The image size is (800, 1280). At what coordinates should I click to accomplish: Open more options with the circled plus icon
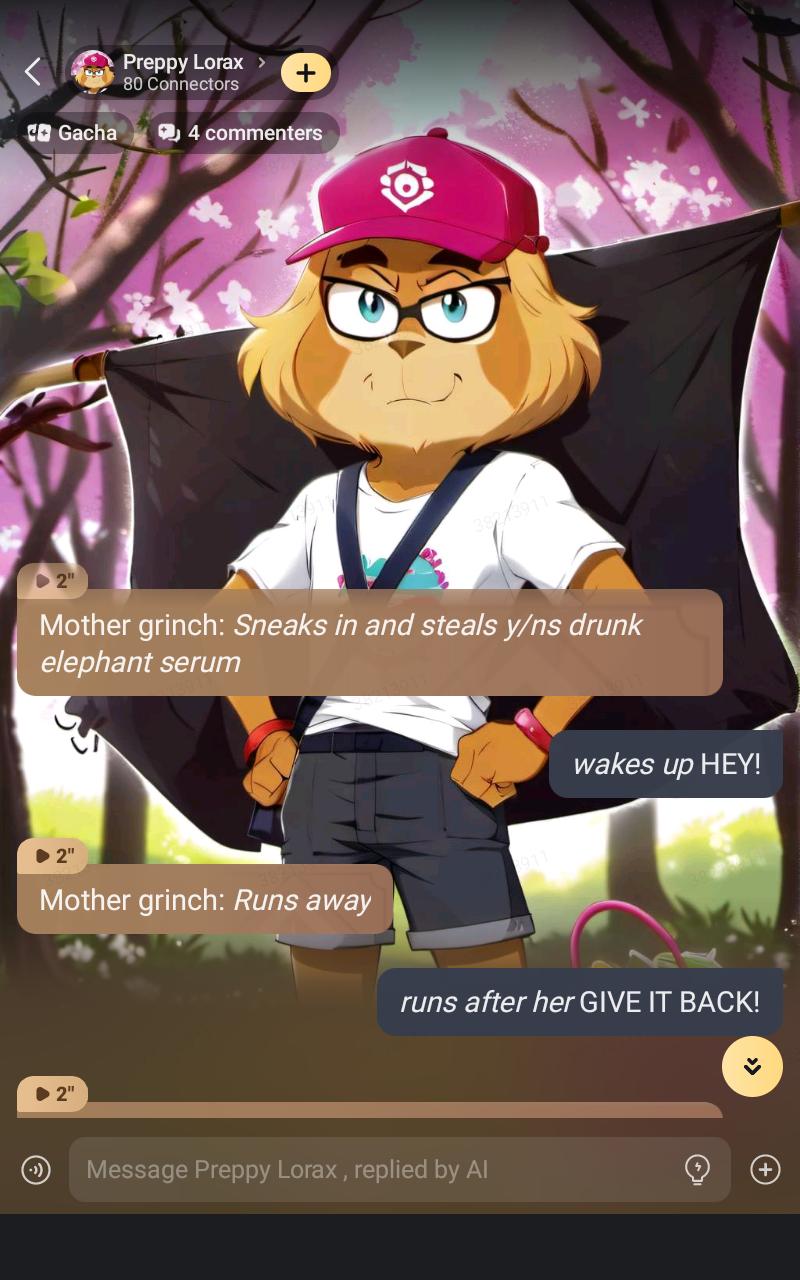coord(765,1169)
